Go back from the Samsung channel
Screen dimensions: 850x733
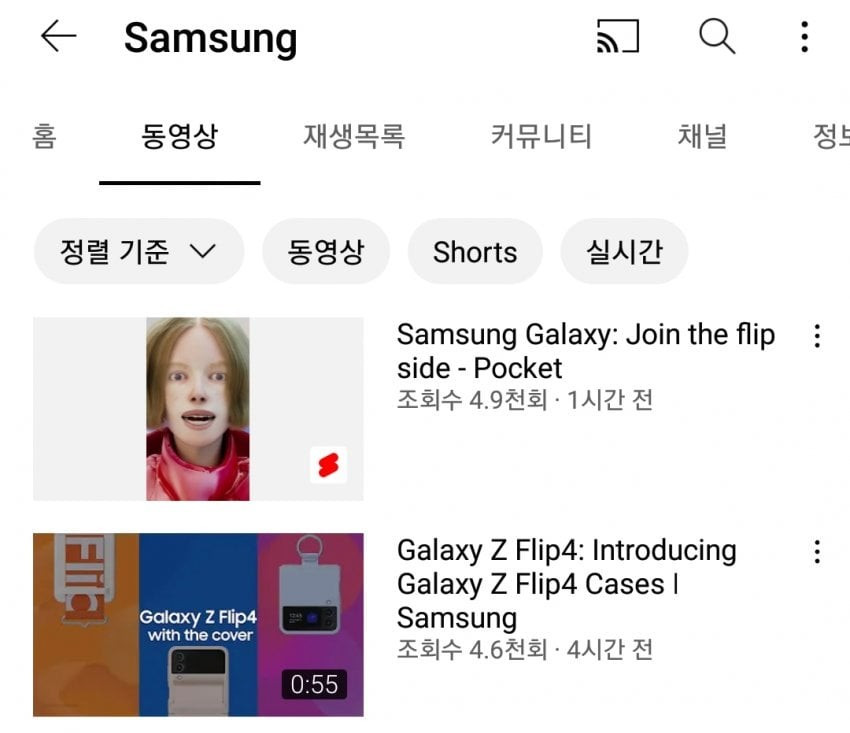pyautogui.click(x=58, y=37)
